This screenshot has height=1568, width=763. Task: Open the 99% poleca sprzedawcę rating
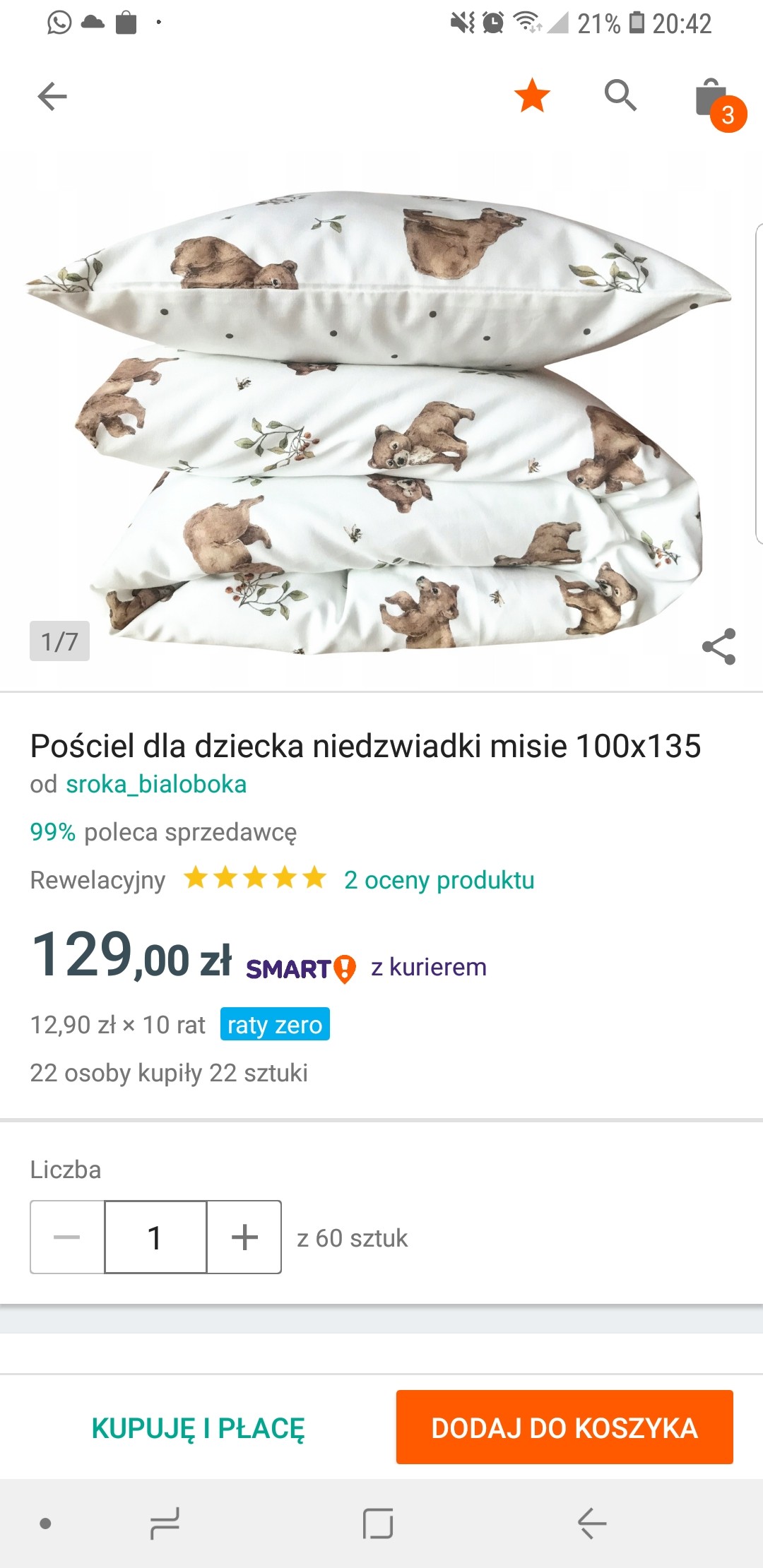click(163, 832)
